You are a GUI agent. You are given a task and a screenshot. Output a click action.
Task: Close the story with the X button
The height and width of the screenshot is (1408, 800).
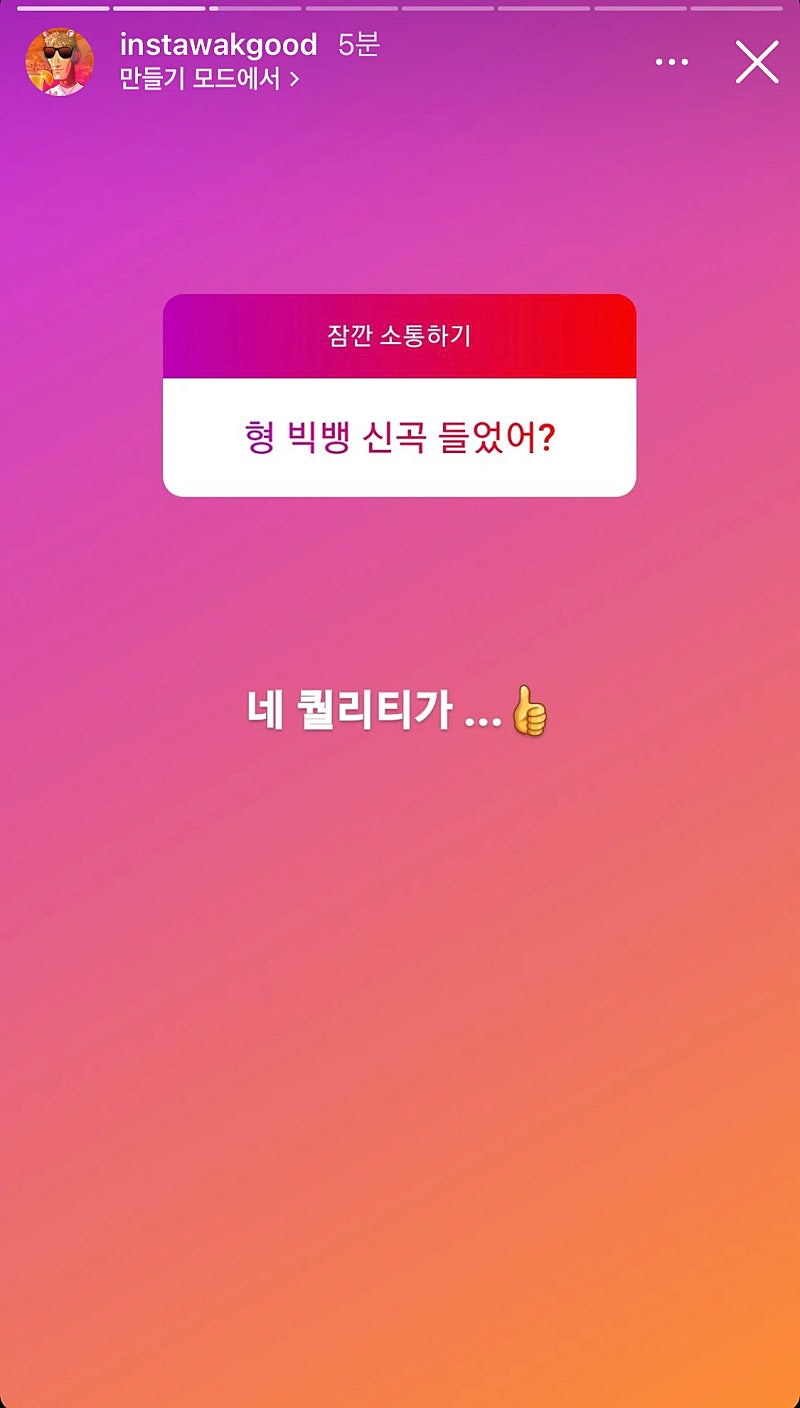click(x=757, y=62)
